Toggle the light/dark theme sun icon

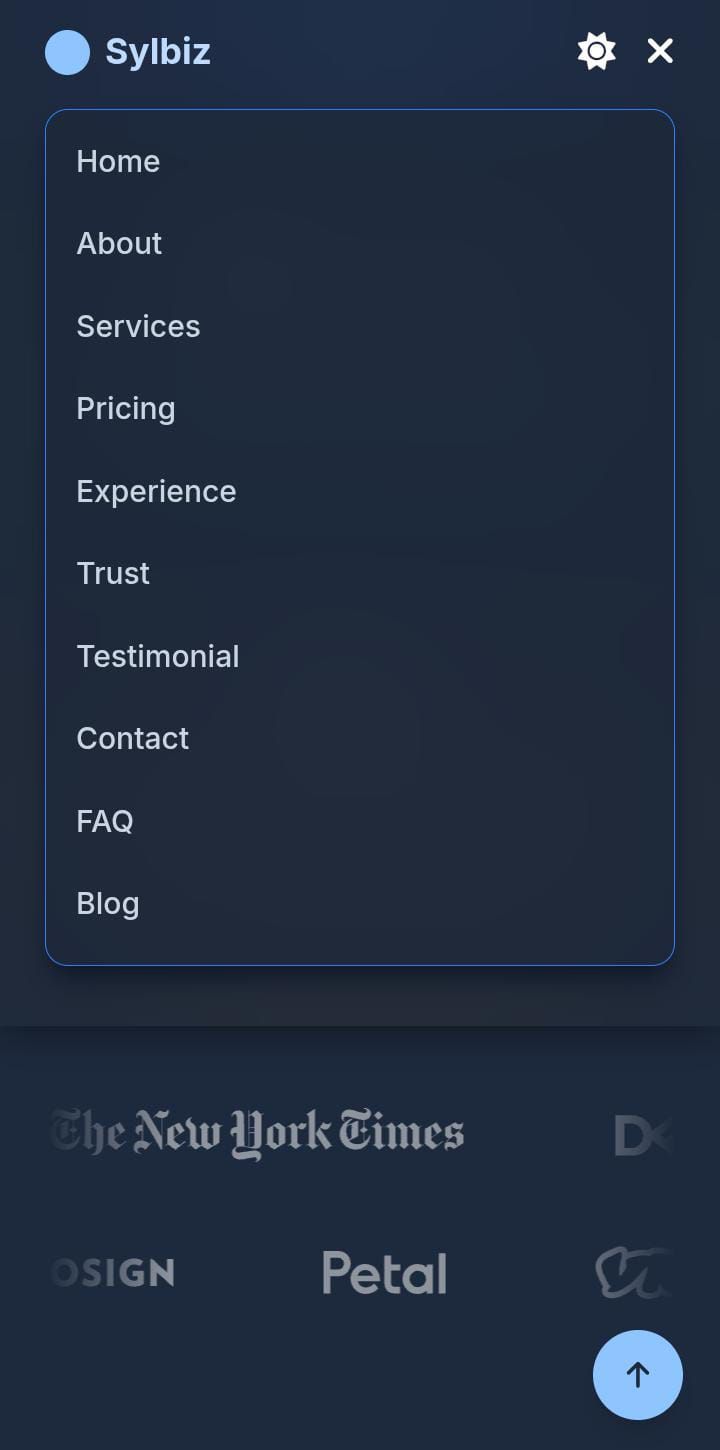[596, 51]
